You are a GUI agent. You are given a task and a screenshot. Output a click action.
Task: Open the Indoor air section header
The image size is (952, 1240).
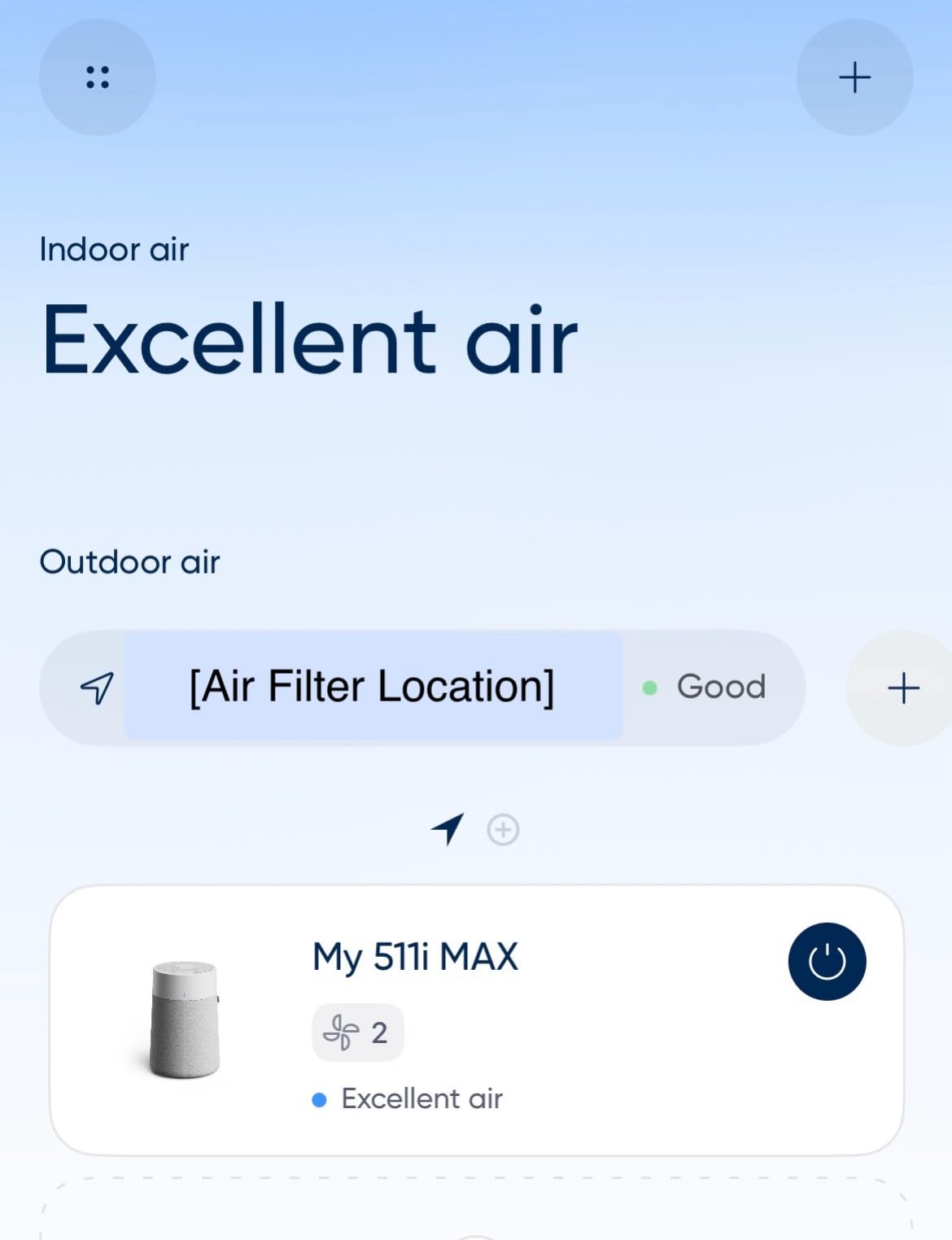pos(114,249)
